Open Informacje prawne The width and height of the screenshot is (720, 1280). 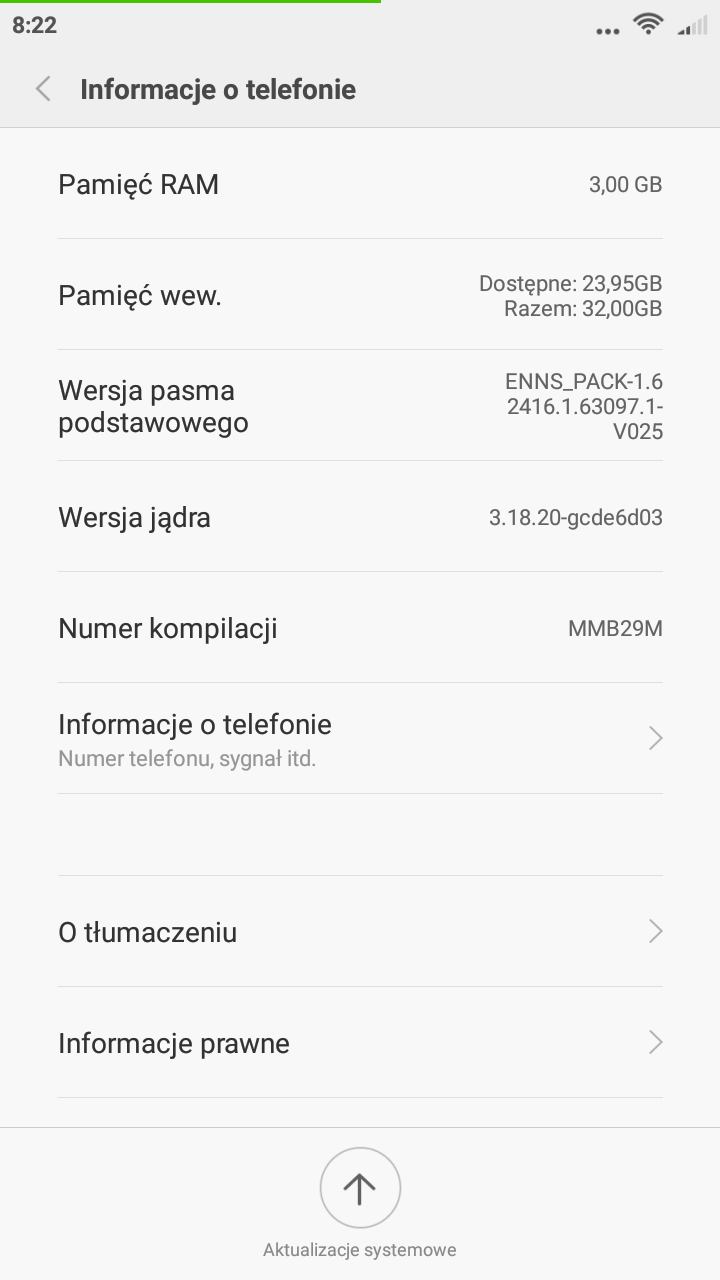click(360, 1043)
